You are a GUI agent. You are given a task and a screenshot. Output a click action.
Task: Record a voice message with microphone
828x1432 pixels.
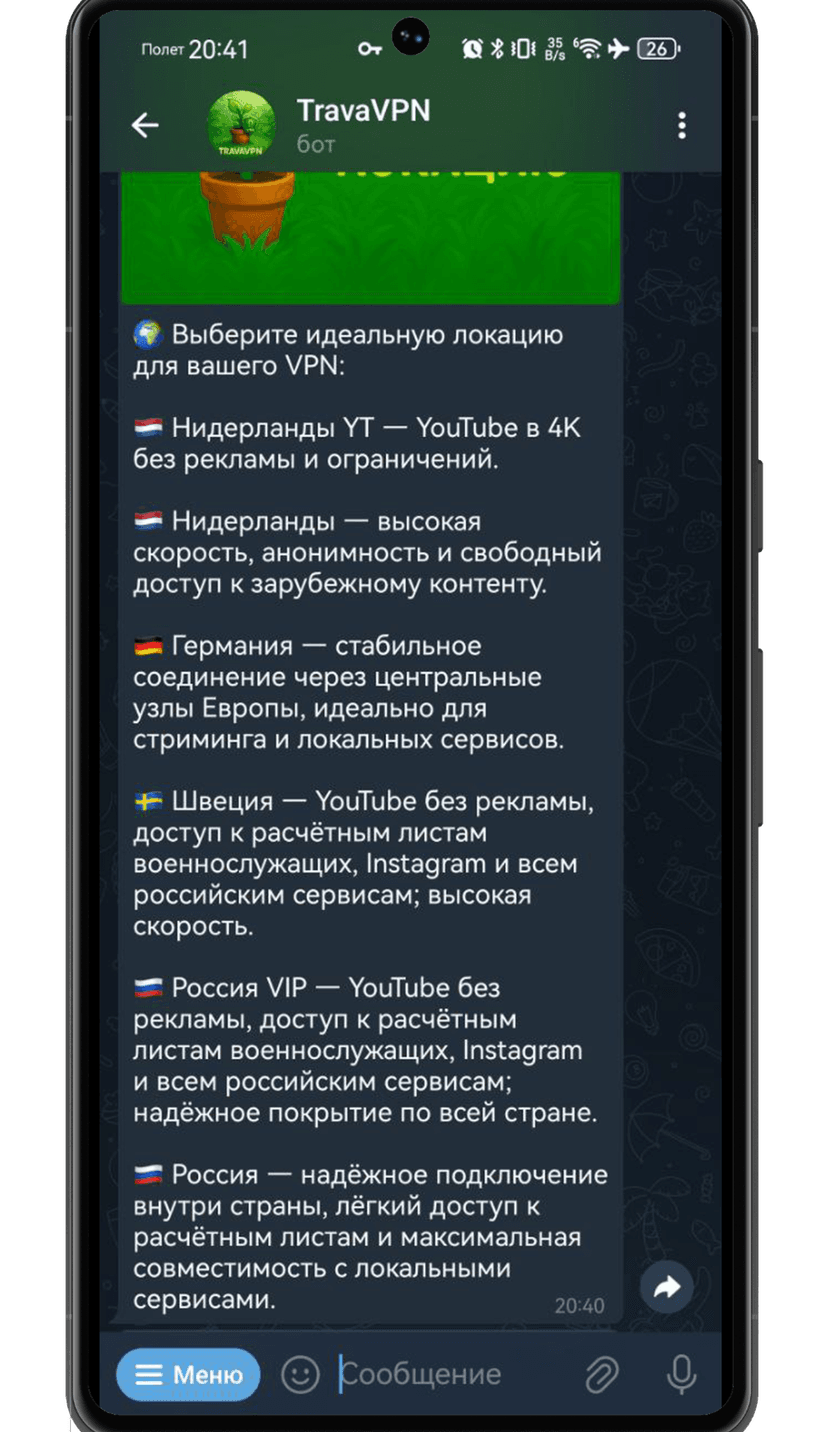tap(681, 1375)
